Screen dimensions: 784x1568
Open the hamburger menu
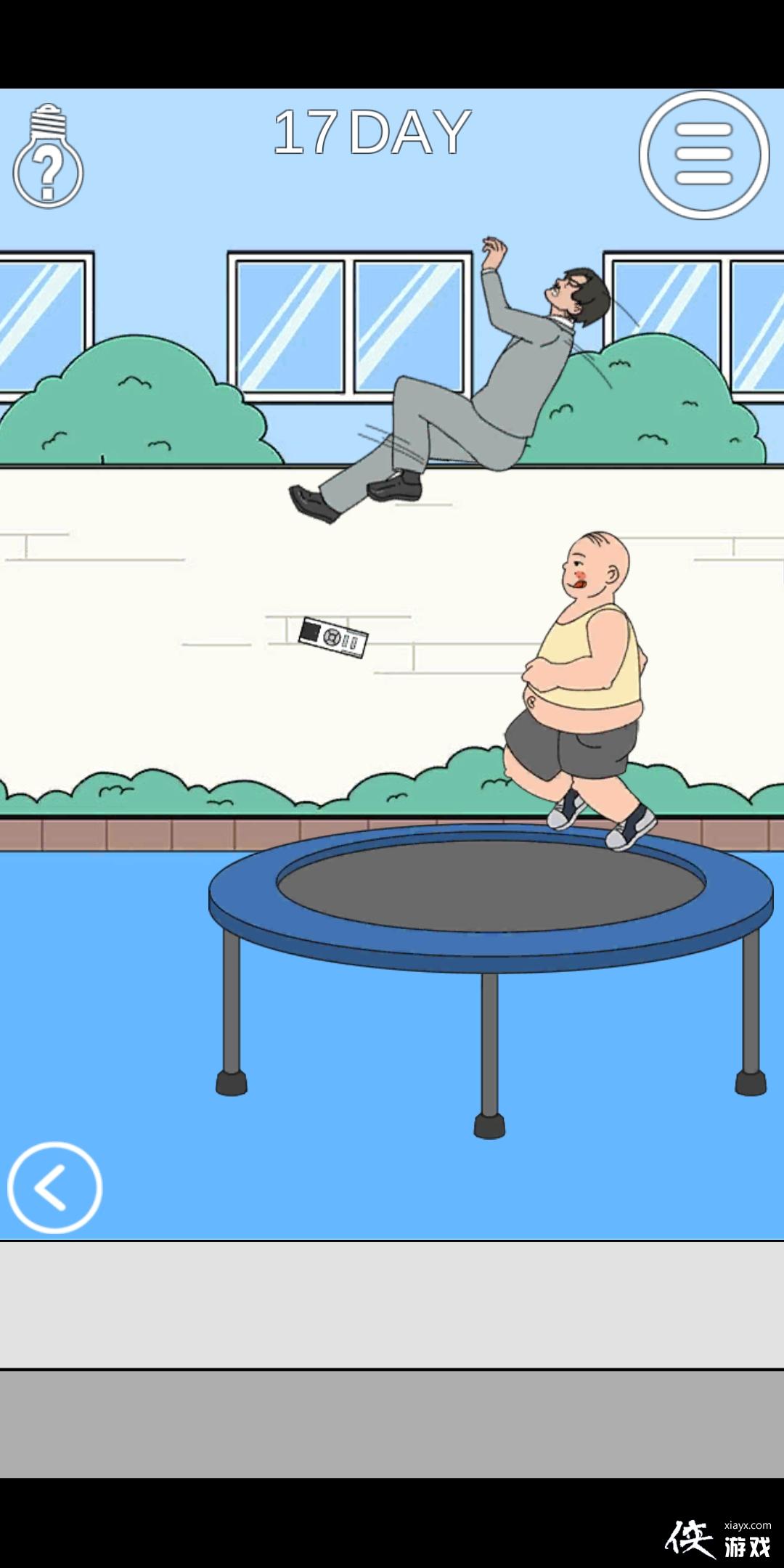click(703, 155)
